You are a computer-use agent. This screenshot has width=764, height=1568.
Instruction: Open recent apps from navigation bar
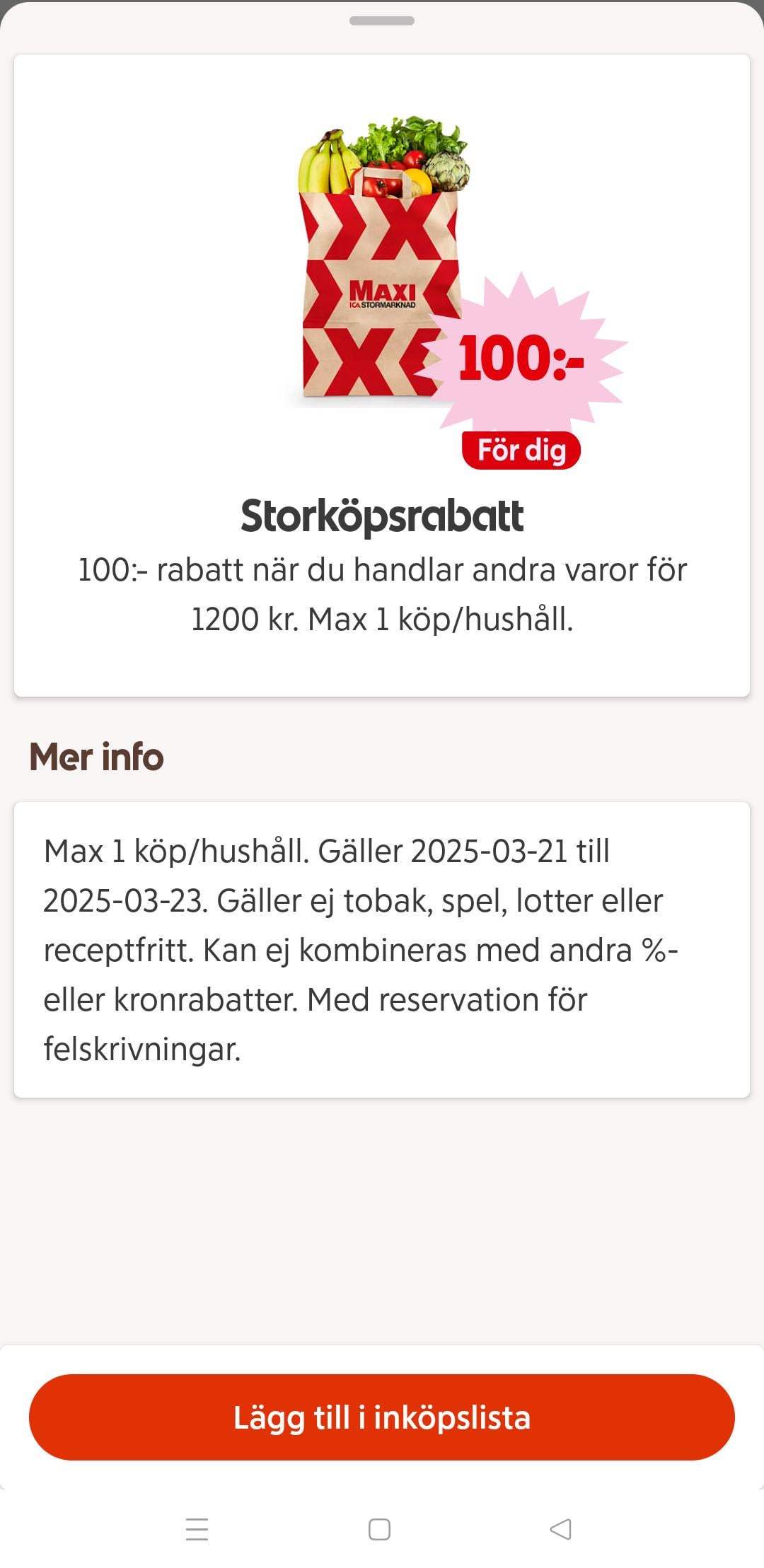[197, 1529]
